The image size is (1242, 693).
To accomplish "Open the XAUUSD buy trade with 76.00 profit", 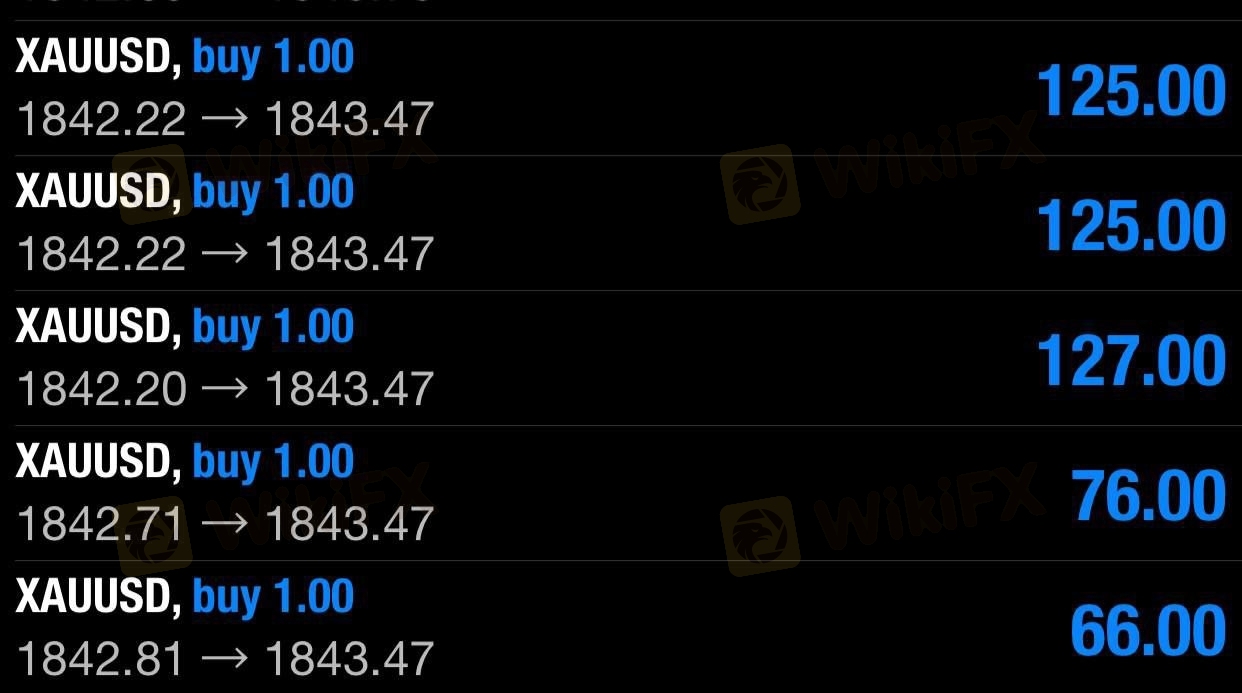I will (620, 493).
